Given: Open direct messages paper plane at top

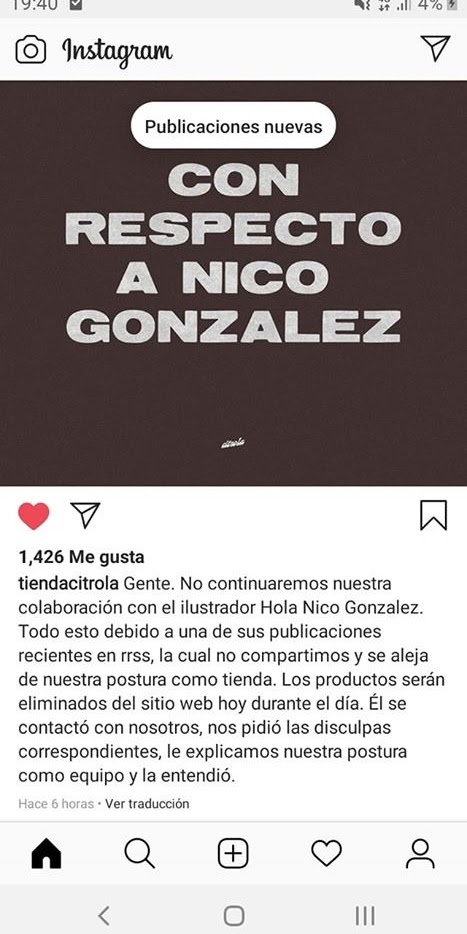Looking at the screenshot, I should 435,48.
